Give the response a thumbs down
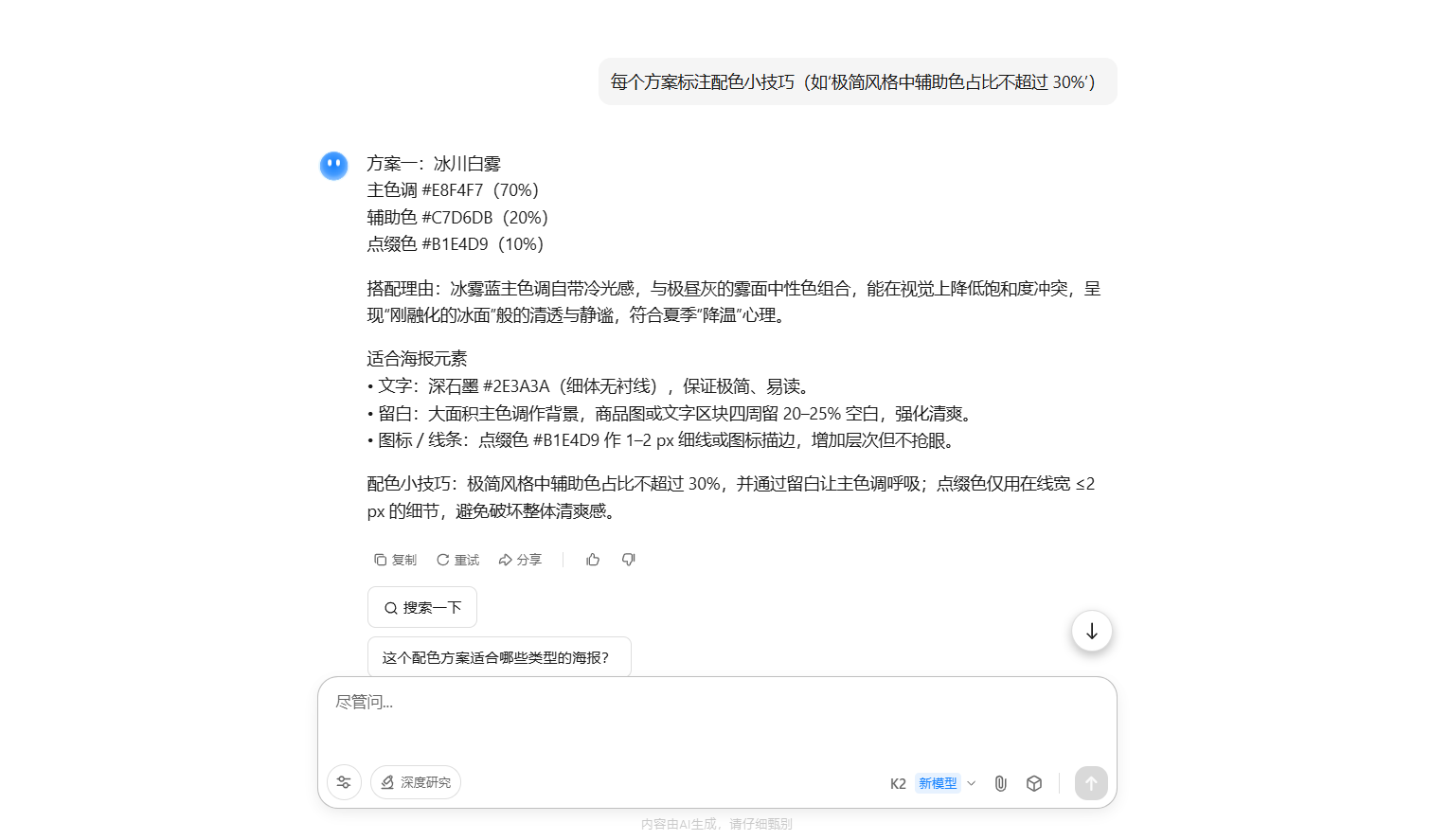 (x=628, y=560)
